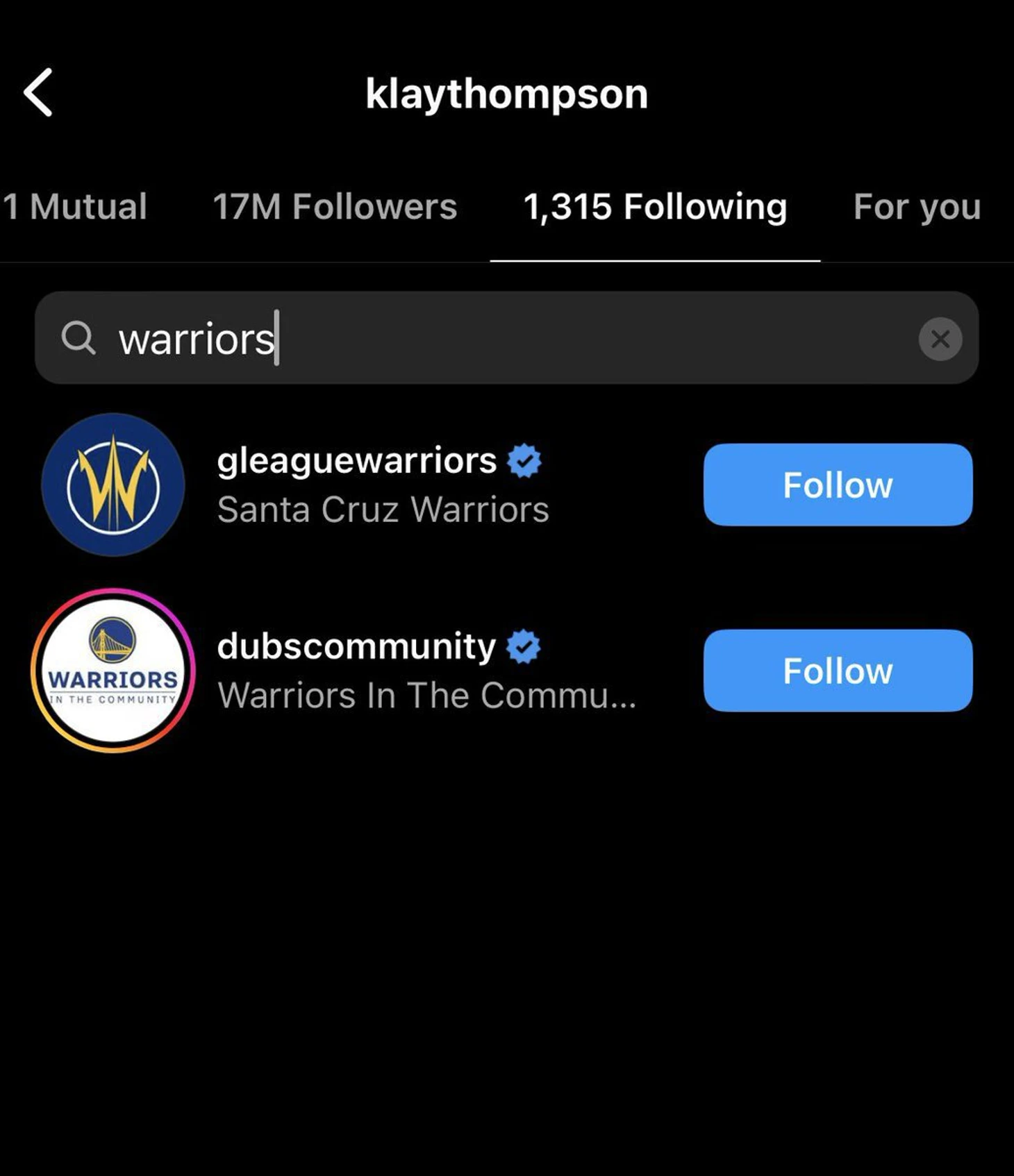Select the 1,315 Following tab
Image resolution: width=1014 pixels, height=1176 pixels.
[655, 207]
